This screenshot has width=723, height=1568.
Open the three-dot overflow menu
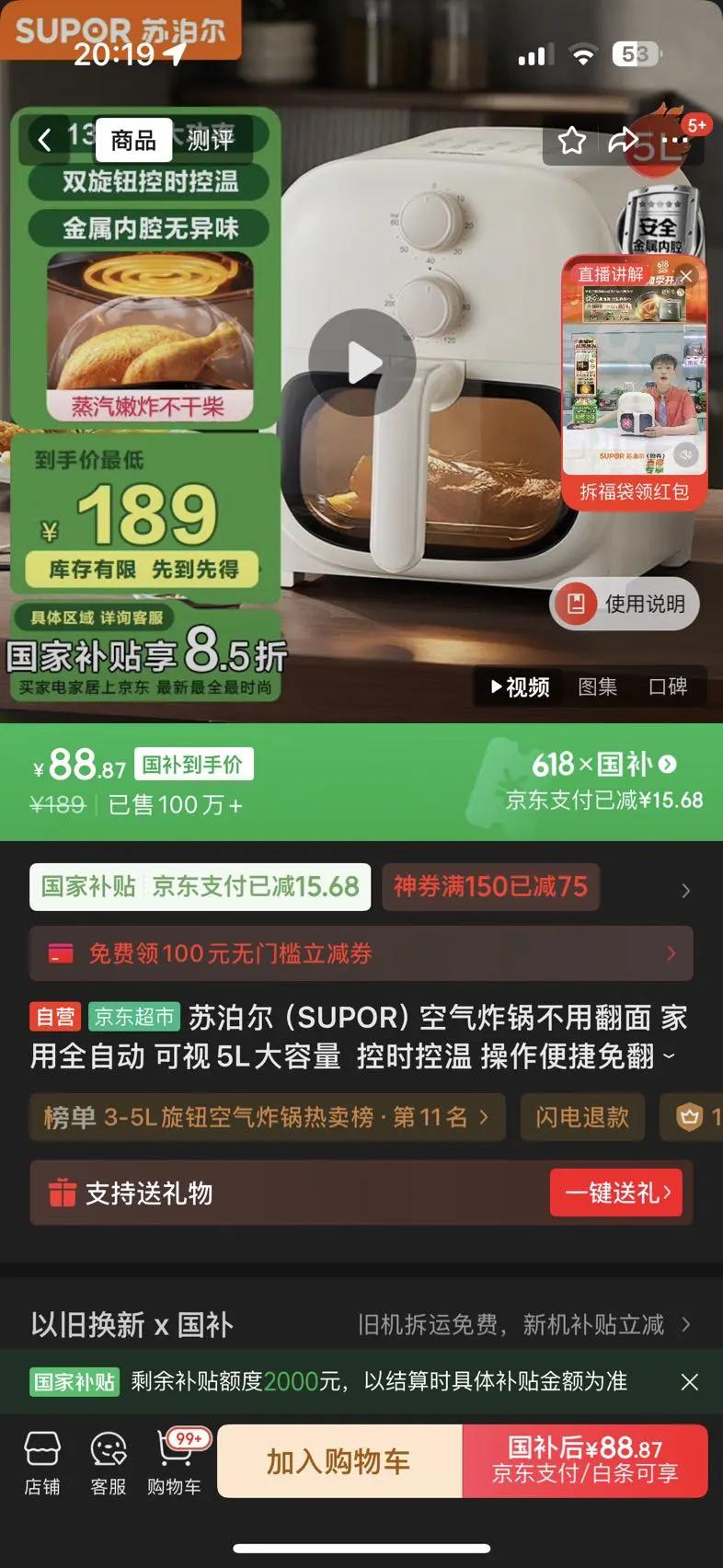[x=678, y=141]
